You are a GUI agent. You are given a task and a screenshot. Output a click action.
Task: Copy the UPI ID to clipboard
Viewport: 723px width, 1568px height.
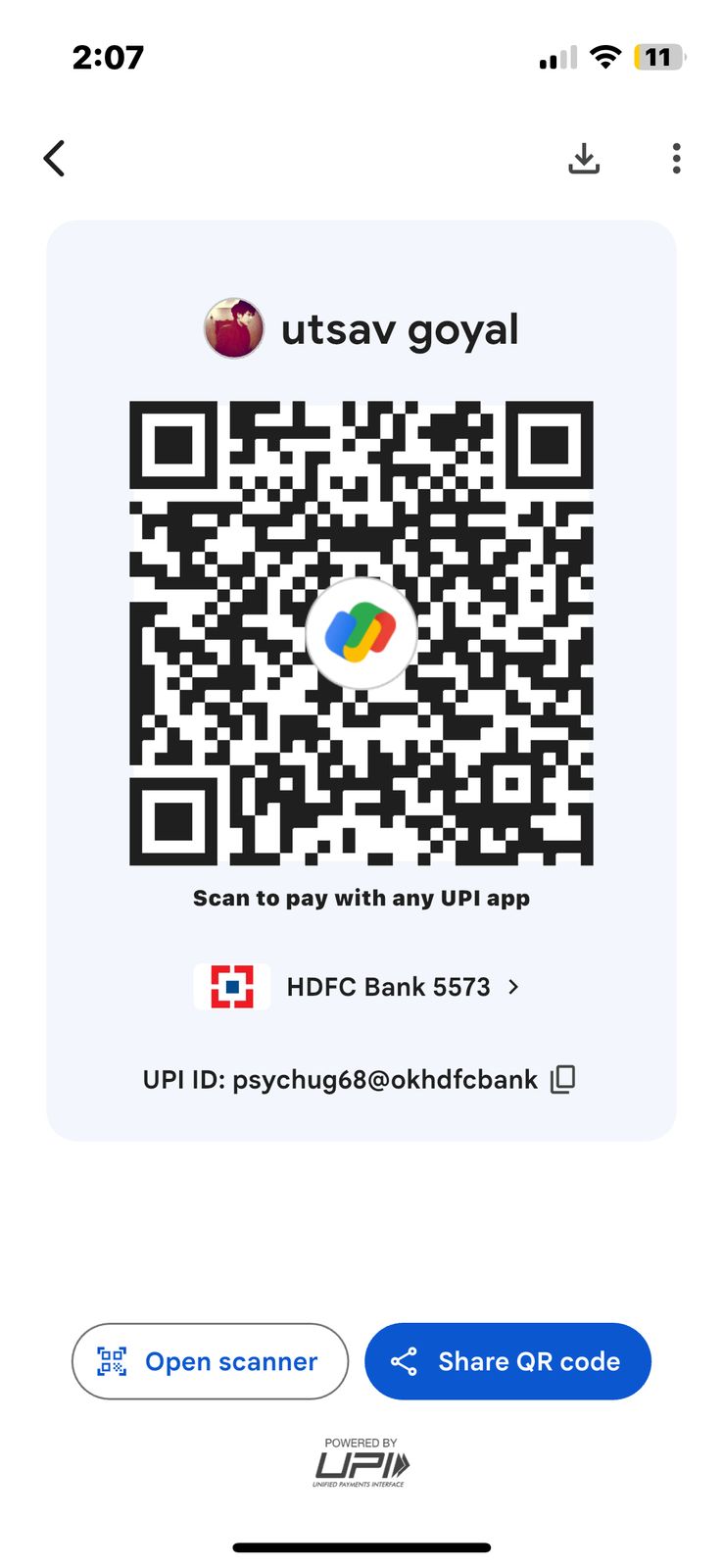click(563, 1079)
